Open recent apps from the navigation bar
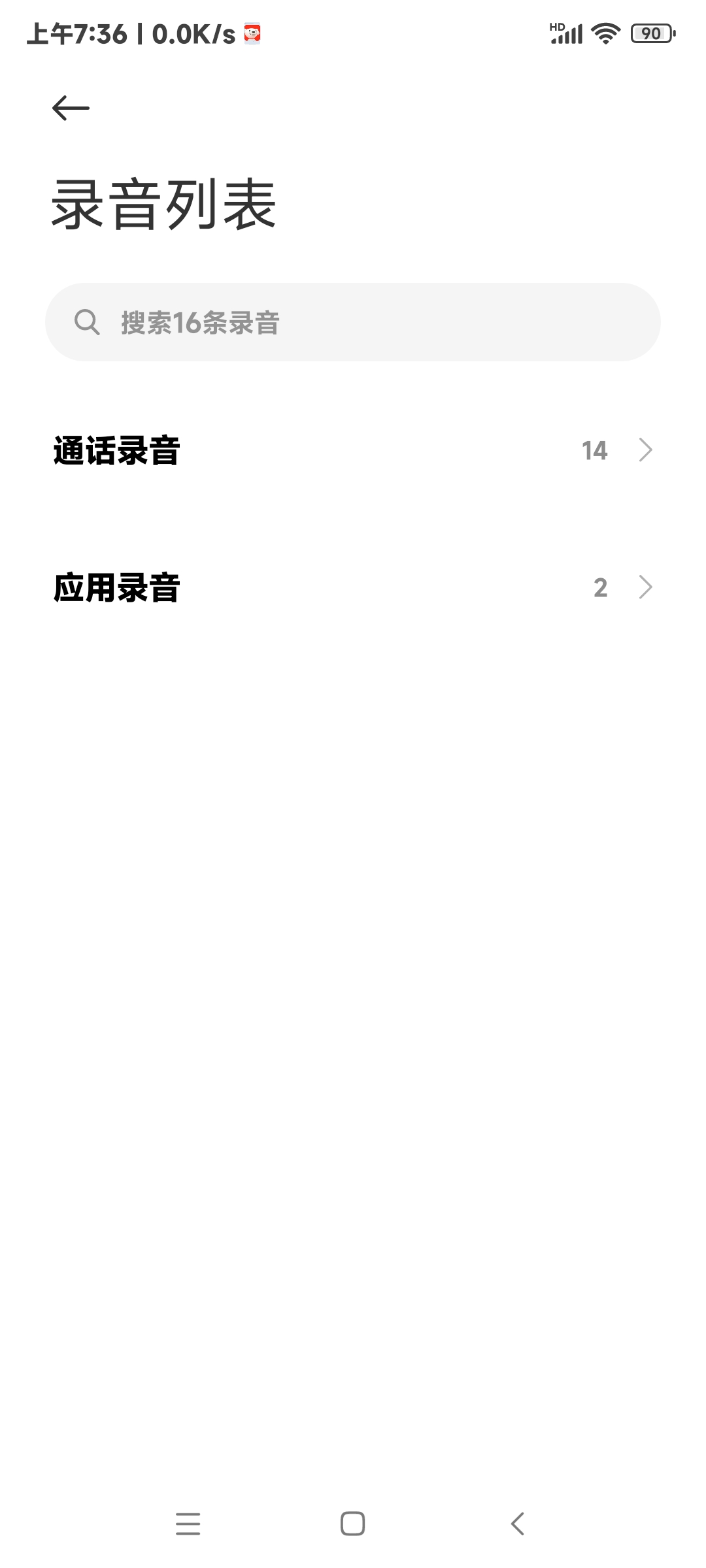Screen dimensions: 706x1568 click(188, 1524)
